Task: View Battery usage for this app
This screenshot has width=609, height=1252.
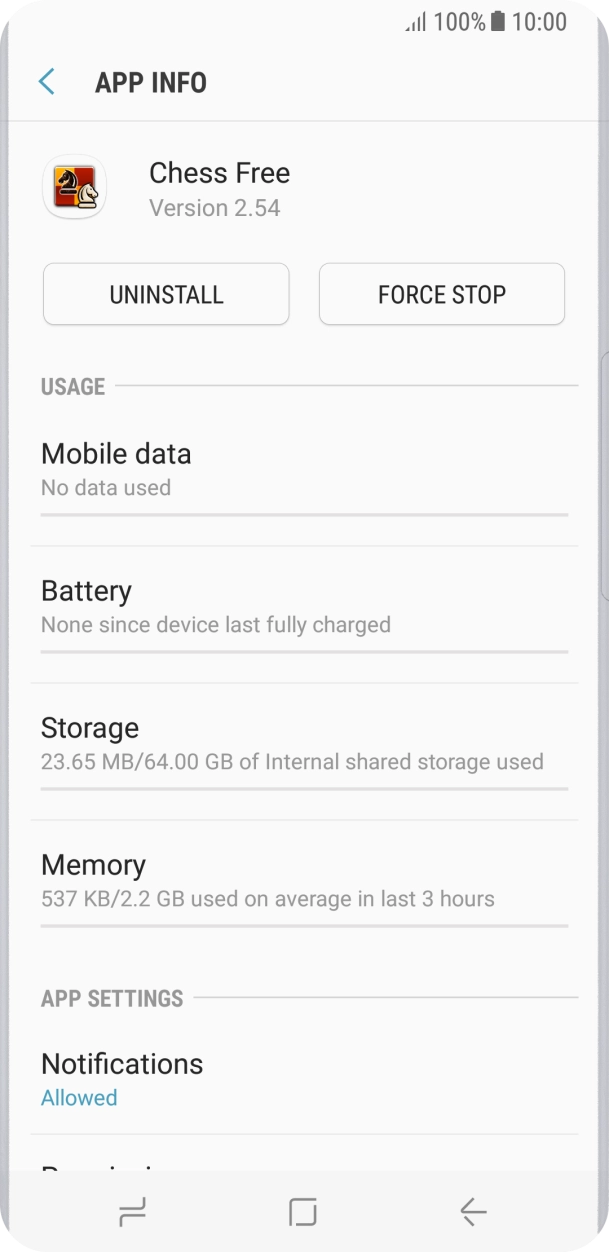Action: [x=304, y=614]
